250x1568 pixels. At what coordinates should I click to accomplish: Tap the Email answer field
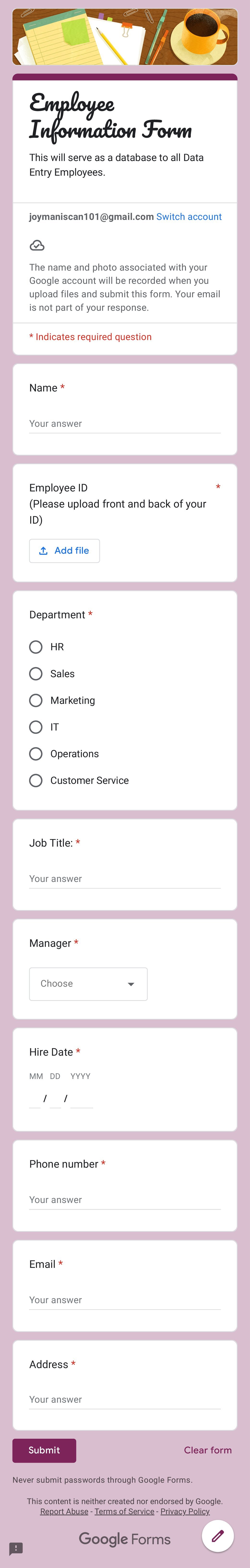(125, 1300)
